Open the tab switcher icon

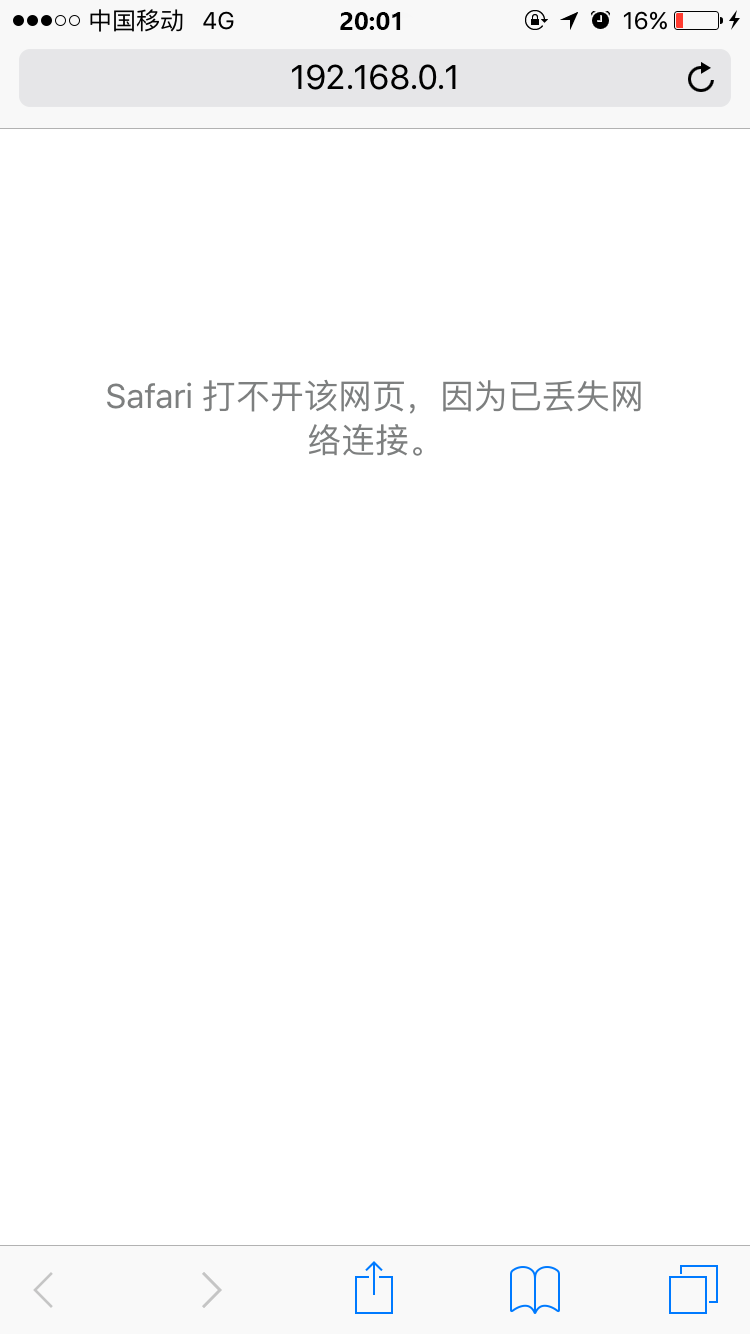(692, 1289)
